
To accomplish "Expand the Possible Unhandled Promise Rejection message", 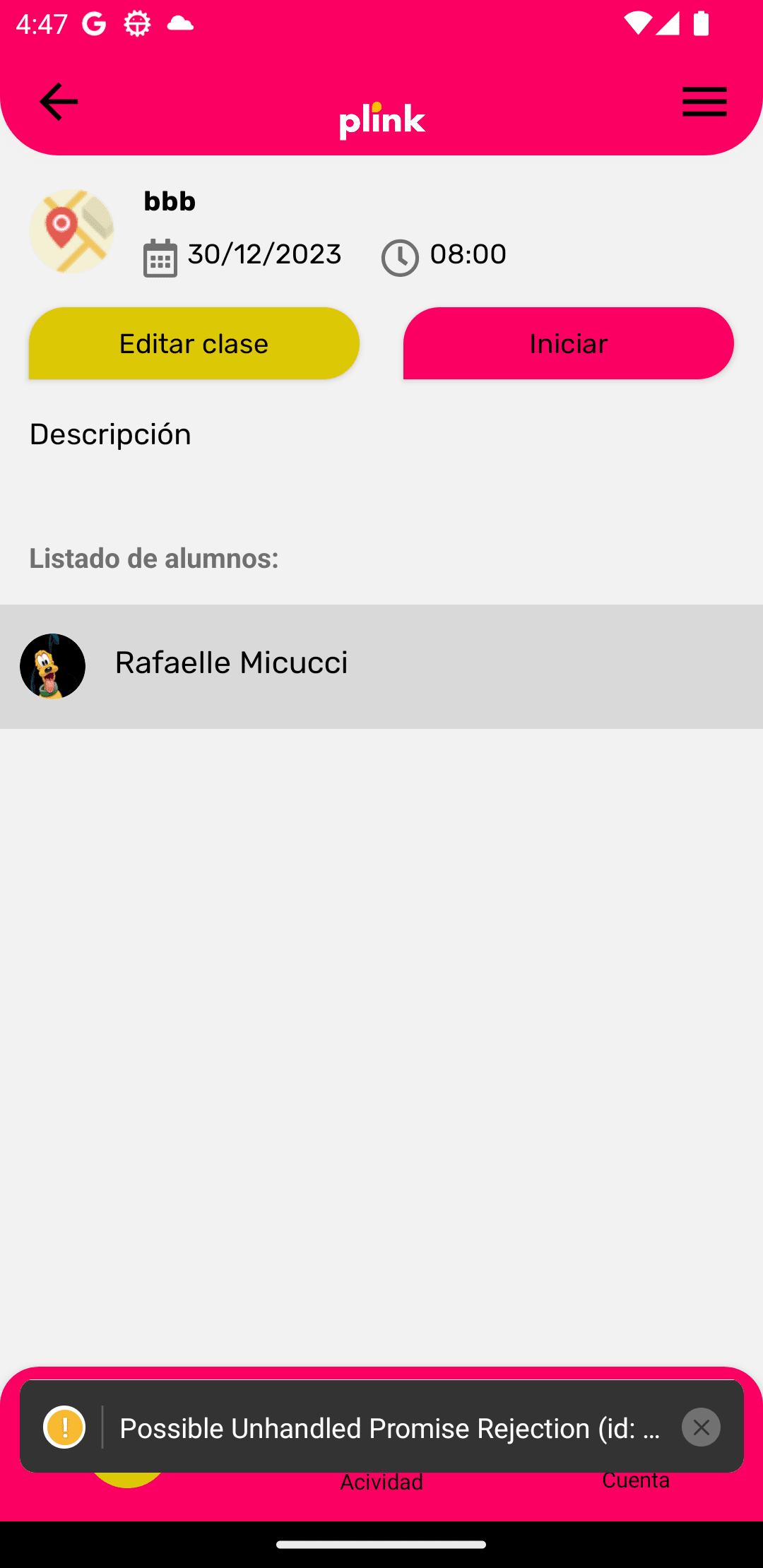I will 389,1428.
